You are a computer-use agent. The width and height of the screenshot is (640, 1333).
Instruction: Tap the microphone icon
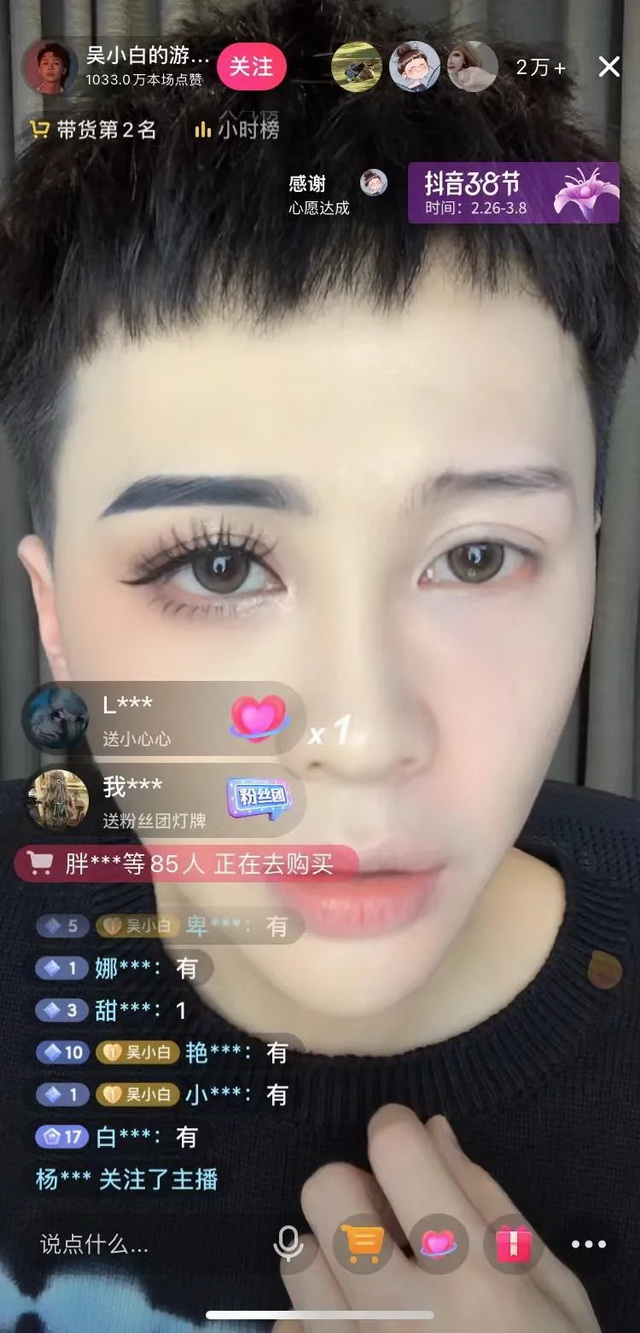pyautogui.click(x=289, y=1243)
